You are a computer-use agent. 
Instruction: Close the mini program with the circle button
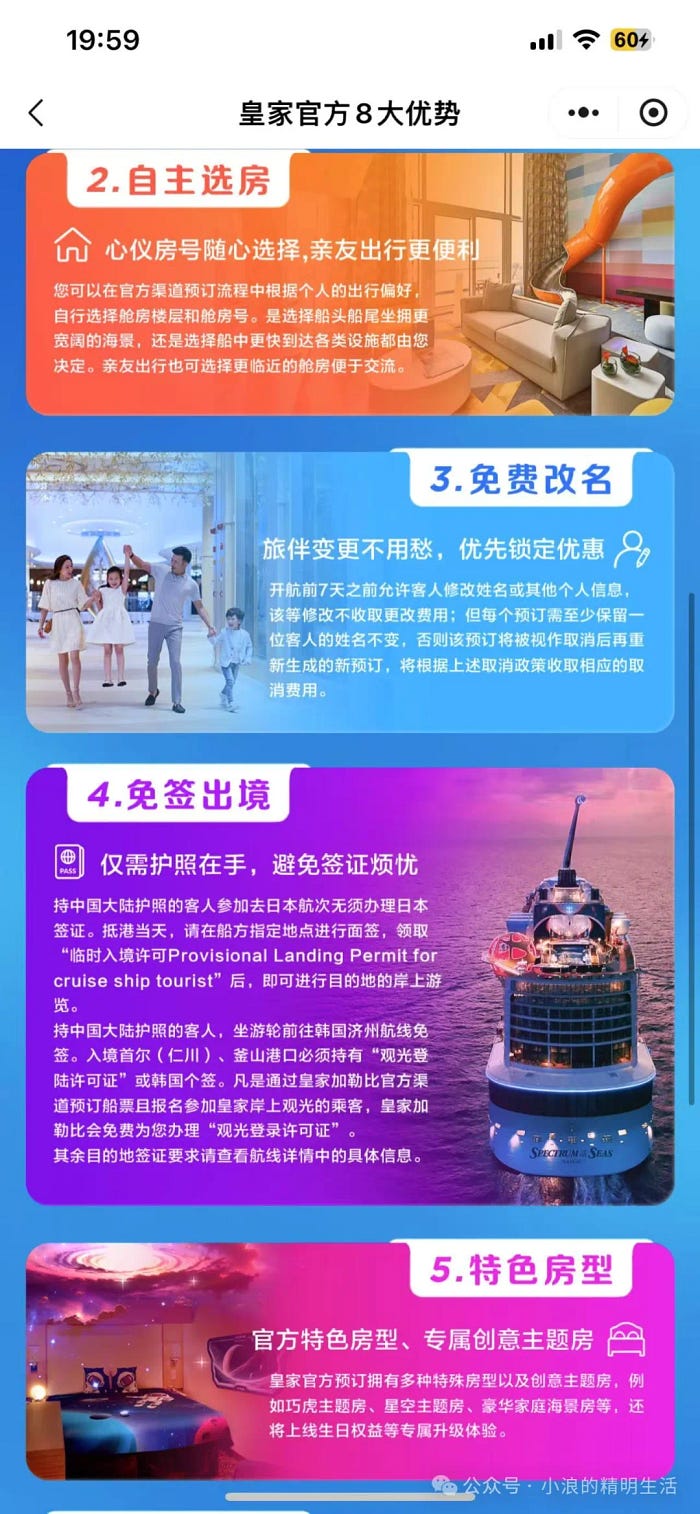(653, 113)
